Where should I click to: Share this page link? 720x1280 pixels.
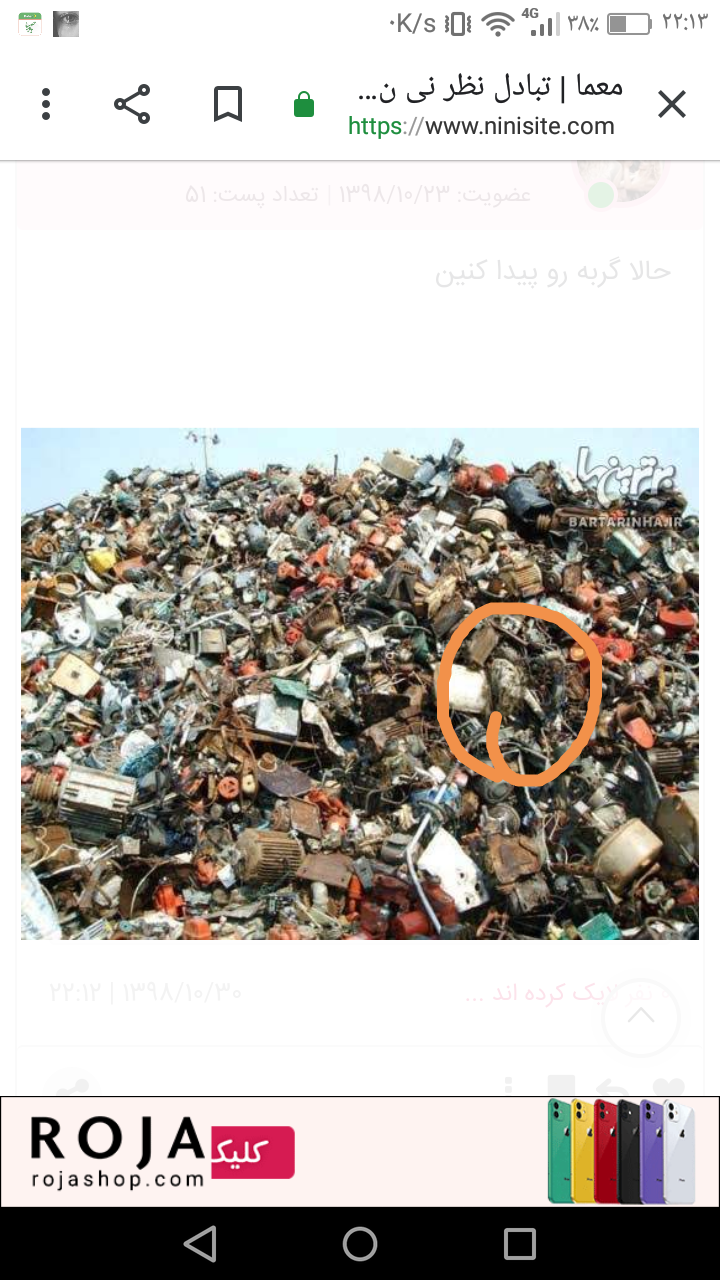coord(132,104)
